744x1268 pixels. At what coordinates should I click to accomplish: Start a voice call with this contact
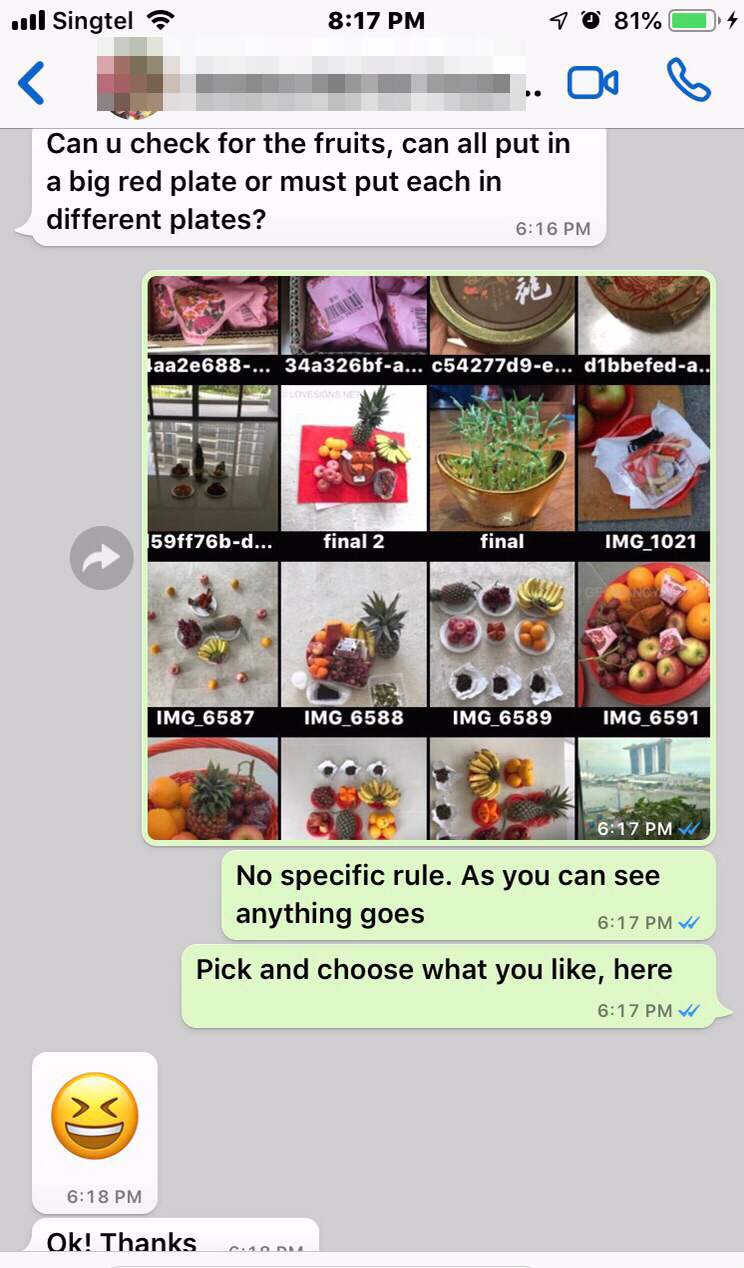click(x=688, y=80)
